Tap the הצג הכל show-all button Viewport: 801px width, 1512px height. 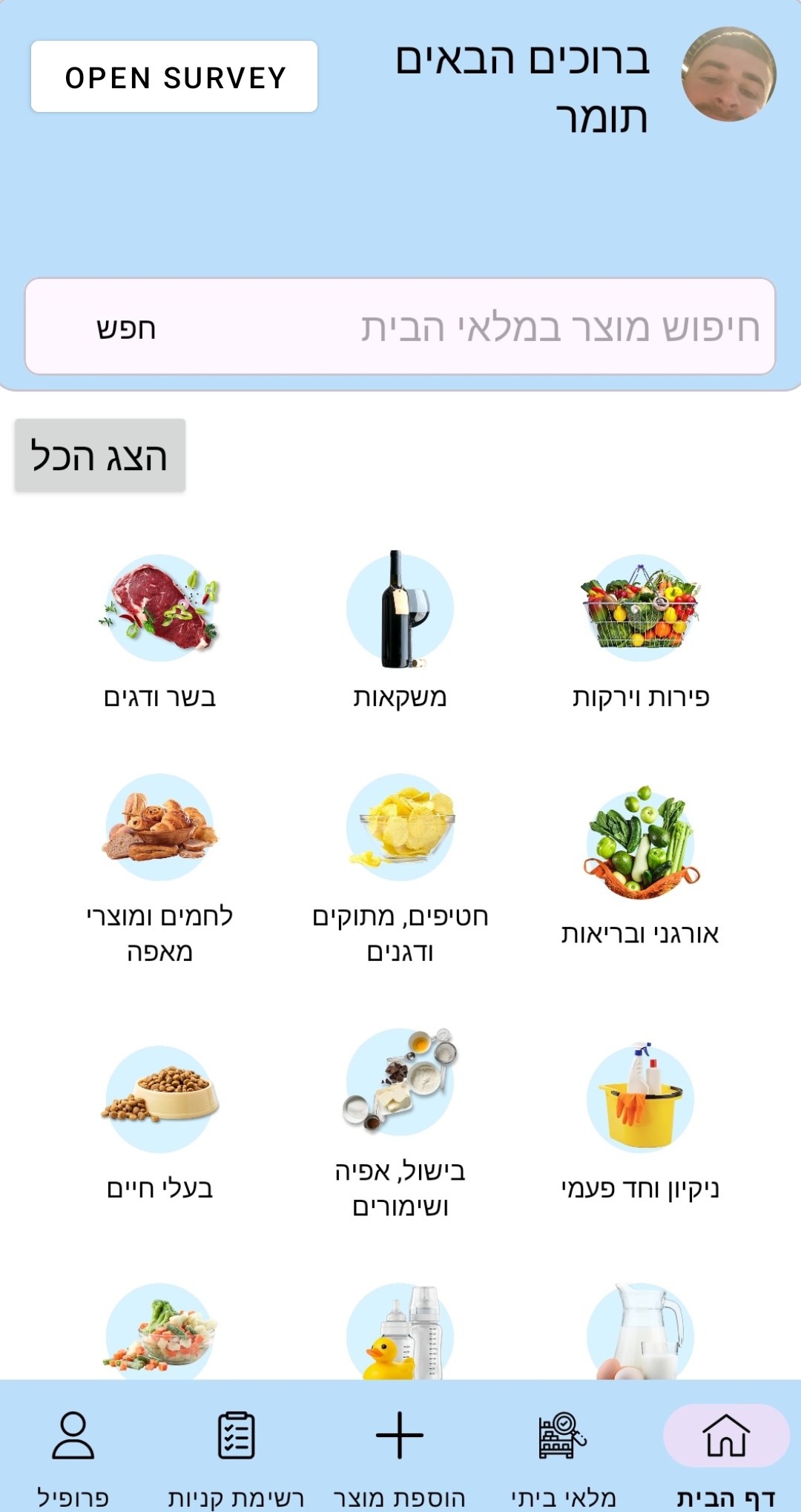click(x=100, y=455)
